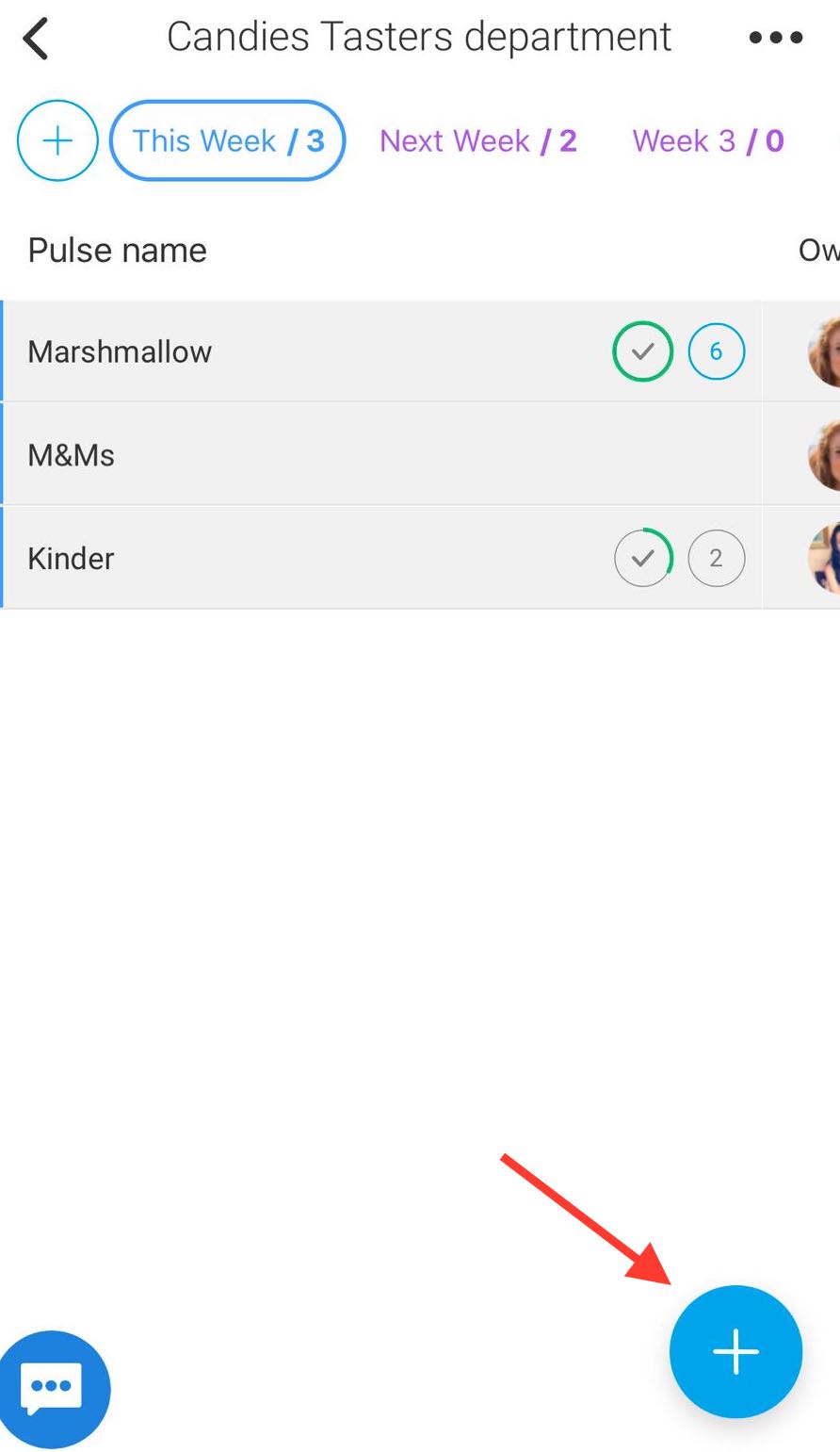Viewport: 840px width, 1452px height.
Task: Tap the checkmark progress circle on Kinder
Action: pos(643,559)
